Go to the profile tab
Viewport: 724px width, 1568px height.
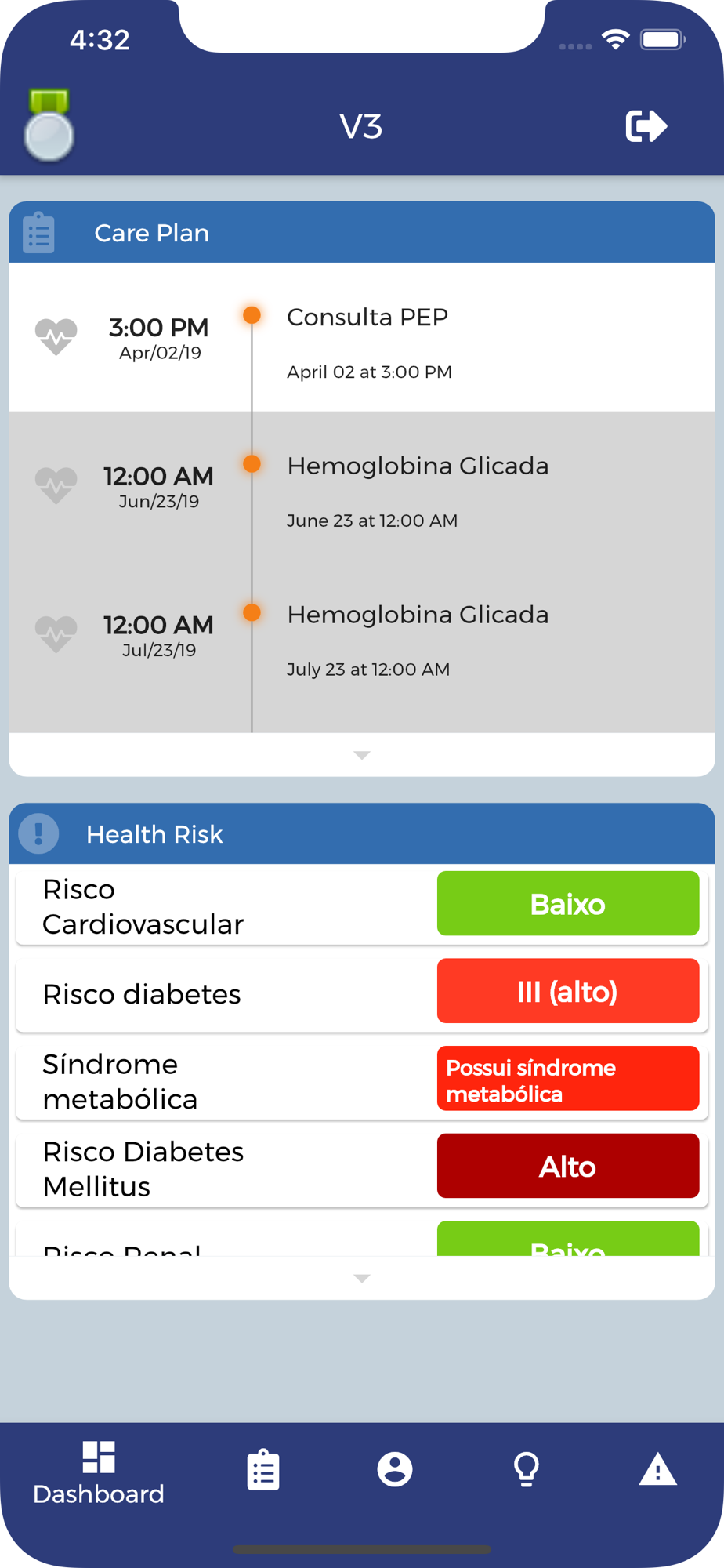coord(395,1469)
